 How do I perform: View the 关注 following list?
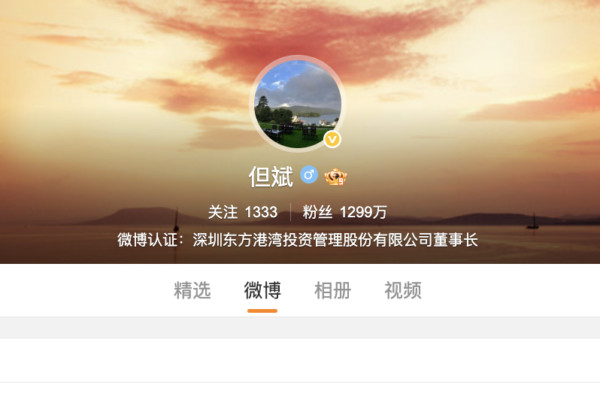pos(242,212)
